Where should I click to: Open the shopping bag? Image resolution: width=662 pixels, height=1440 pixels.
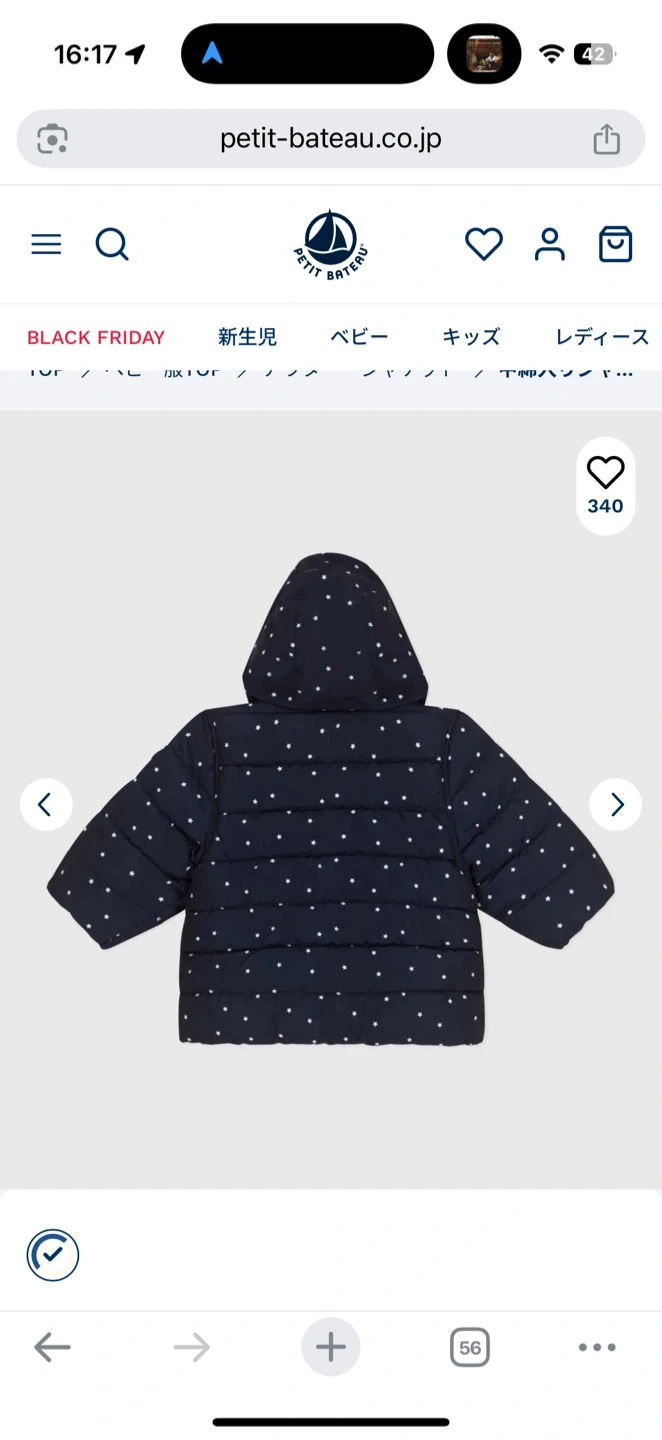[615, 244]
